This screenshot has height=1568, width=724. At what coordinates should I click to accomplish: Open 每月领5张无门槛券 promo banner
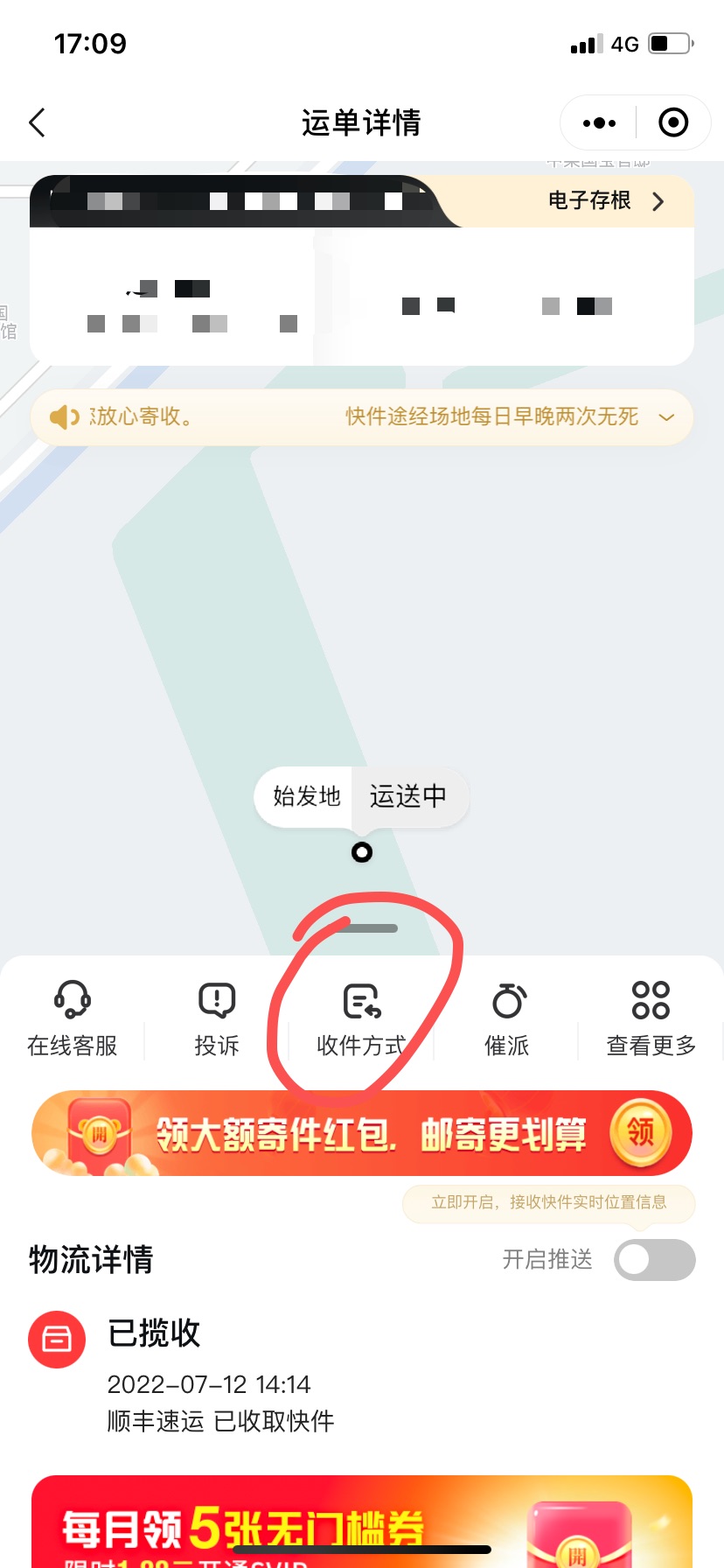pyautogui.click(x=362, y=1522)
